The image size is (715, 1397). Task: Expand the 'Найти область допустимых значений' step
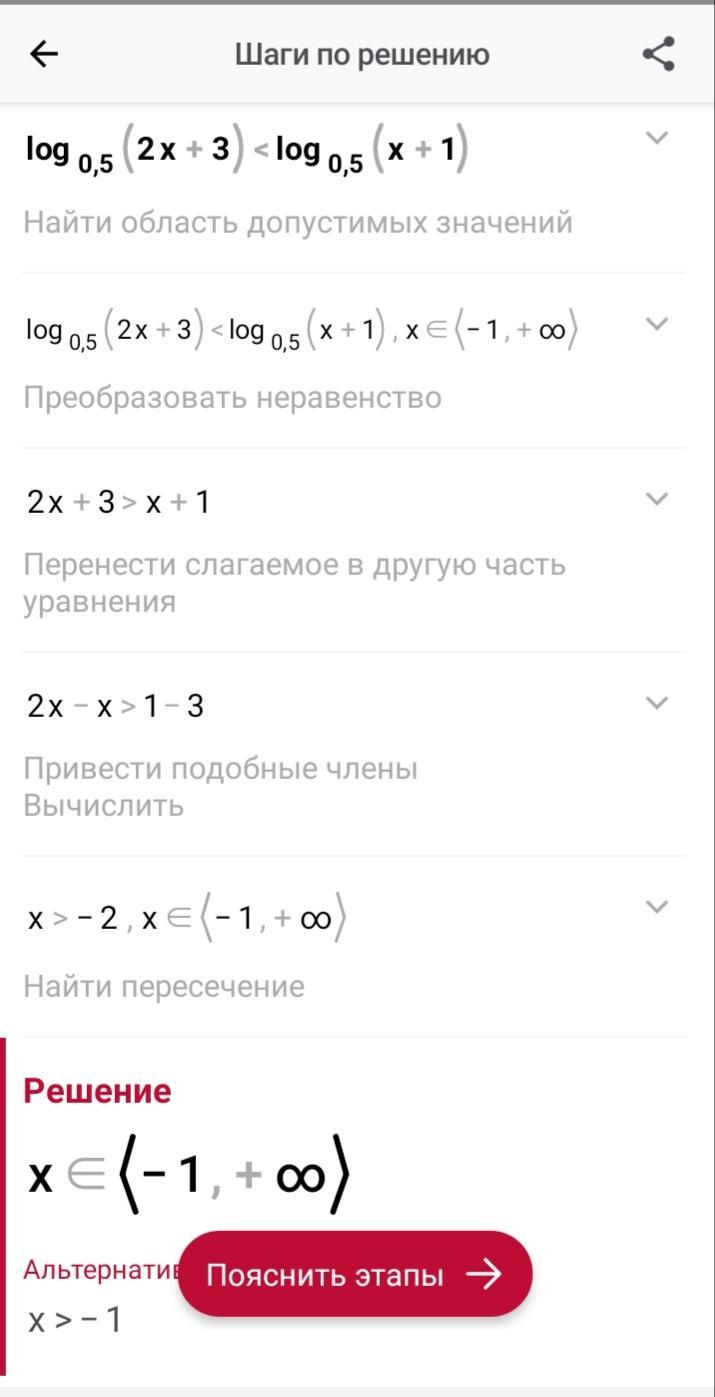(x=656, y=138)
